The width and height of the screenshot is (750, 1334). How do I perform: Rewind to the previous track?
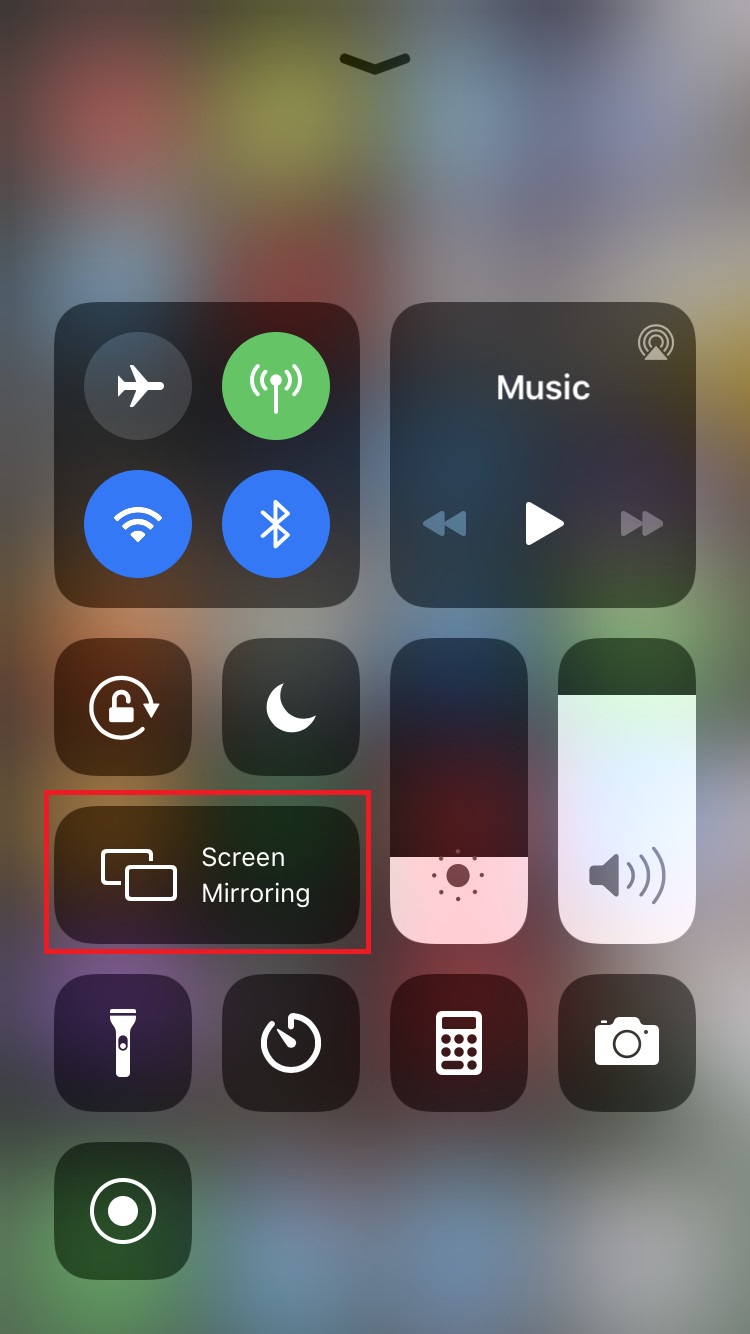pyautogui.click(x=445, y=524)
